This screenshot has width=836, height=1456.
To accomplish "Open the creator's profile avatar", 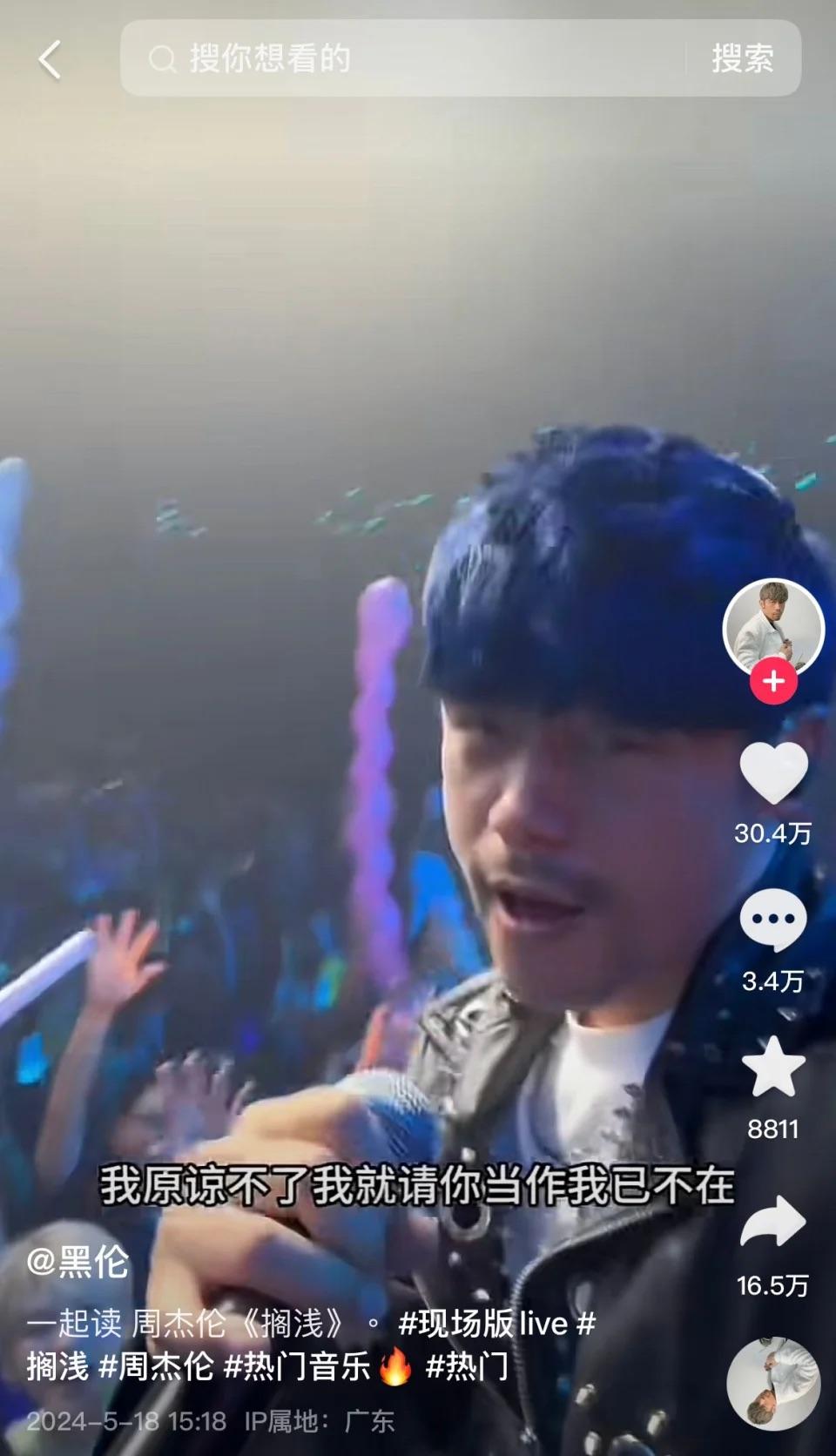I will coord(773,628).
